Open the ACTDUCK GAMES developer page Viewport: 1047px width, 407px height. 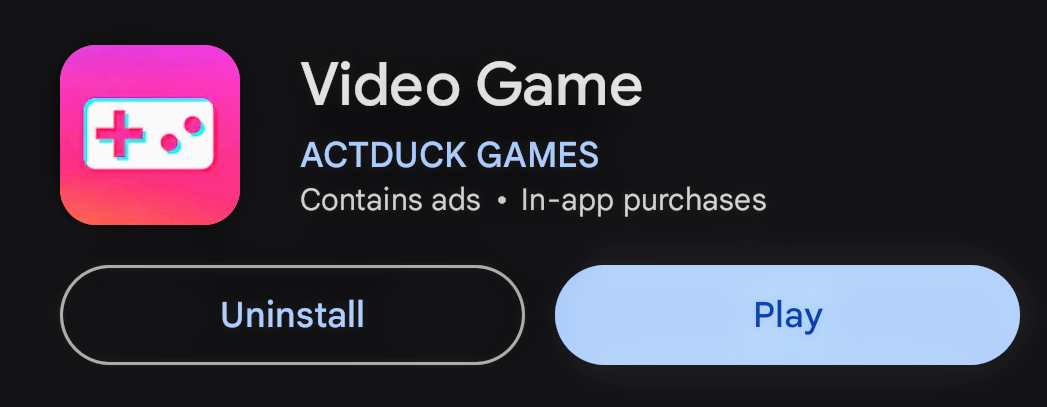(x=449, y=155)
